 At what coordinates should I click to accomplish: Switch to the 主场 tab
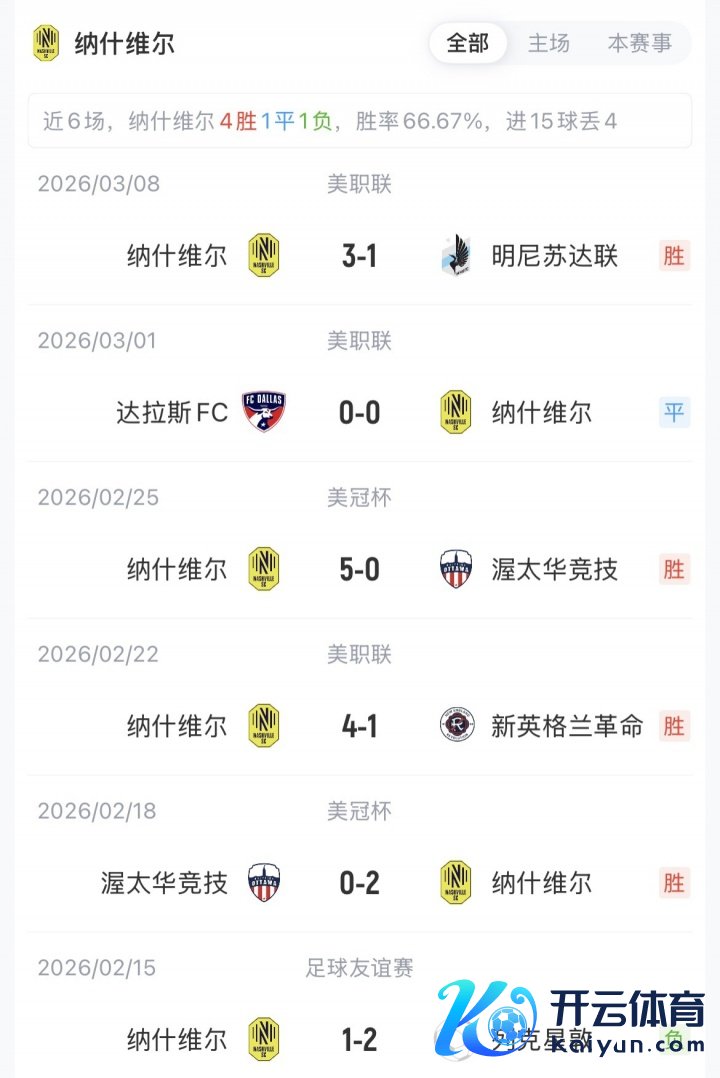pos(549,44)
